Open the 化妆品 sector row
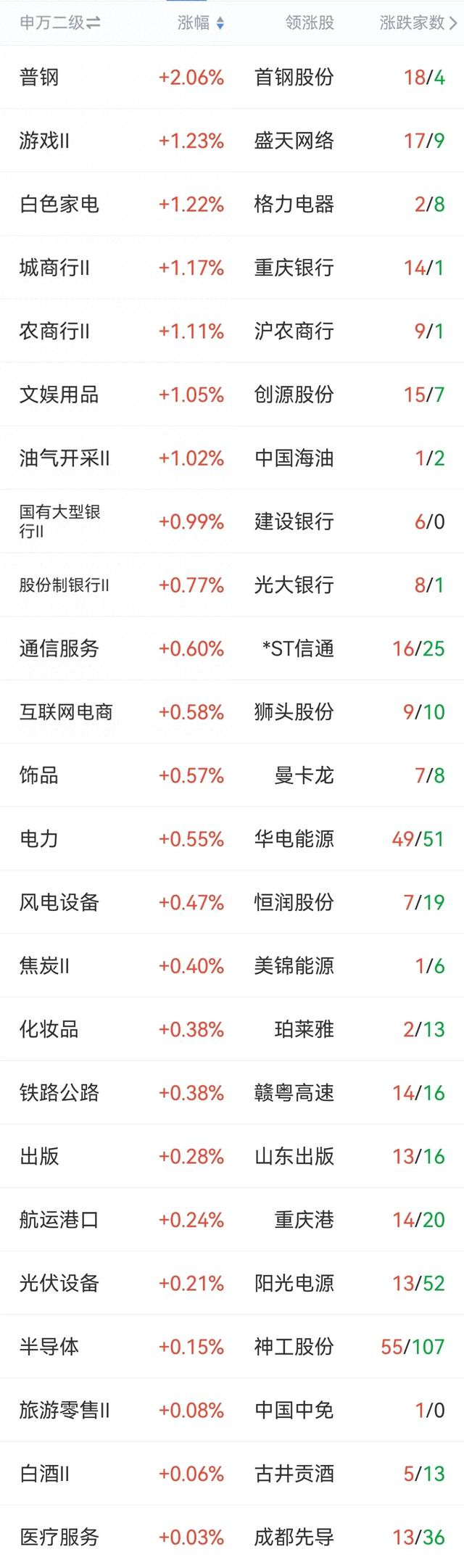Screen dimensions: 464x1568 232,1029
